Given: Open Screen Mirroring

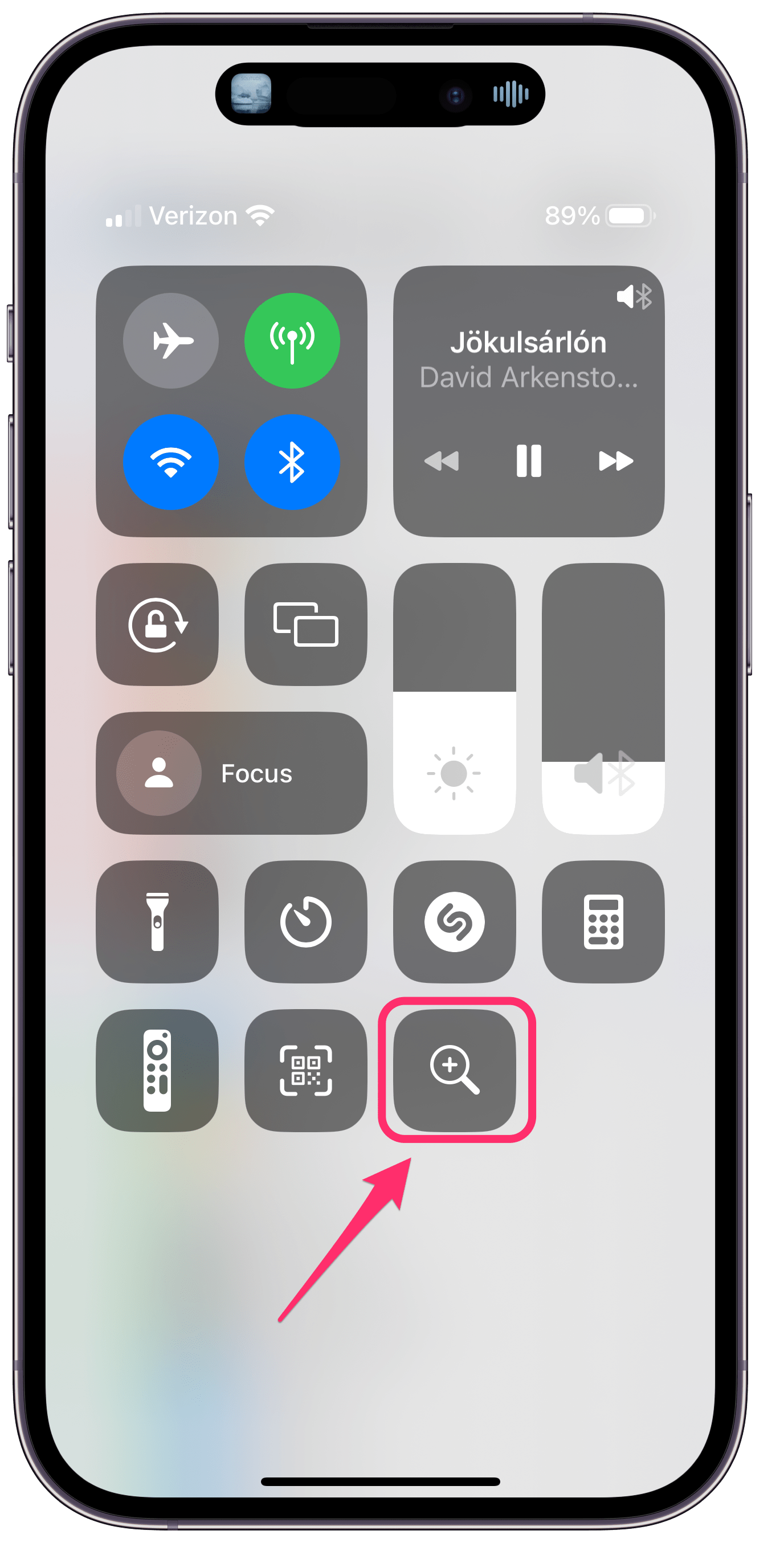Looking at the screenshot, I should point(306,624).
